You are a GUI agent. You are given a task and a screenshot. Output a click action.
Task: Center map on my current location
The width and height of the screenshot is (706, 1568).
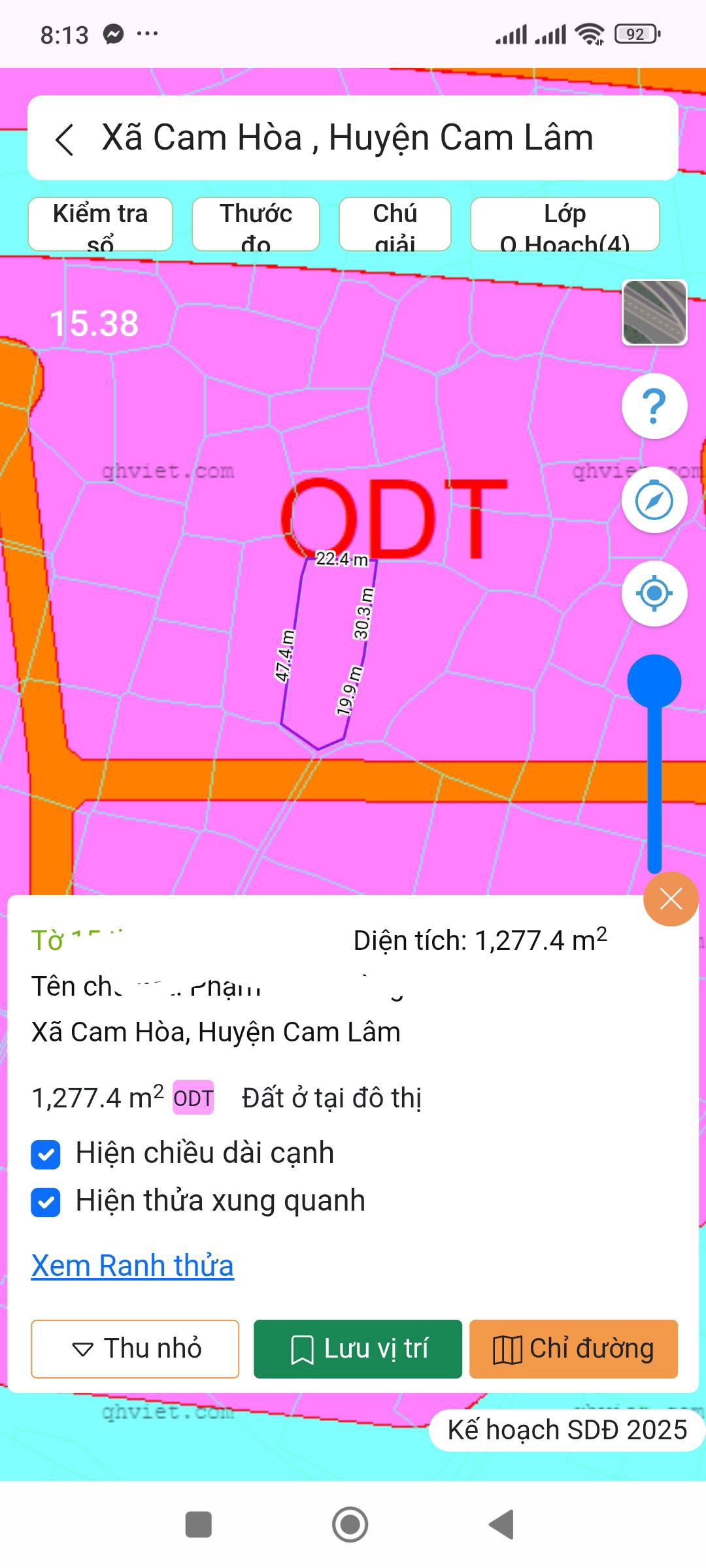point(654,594)
